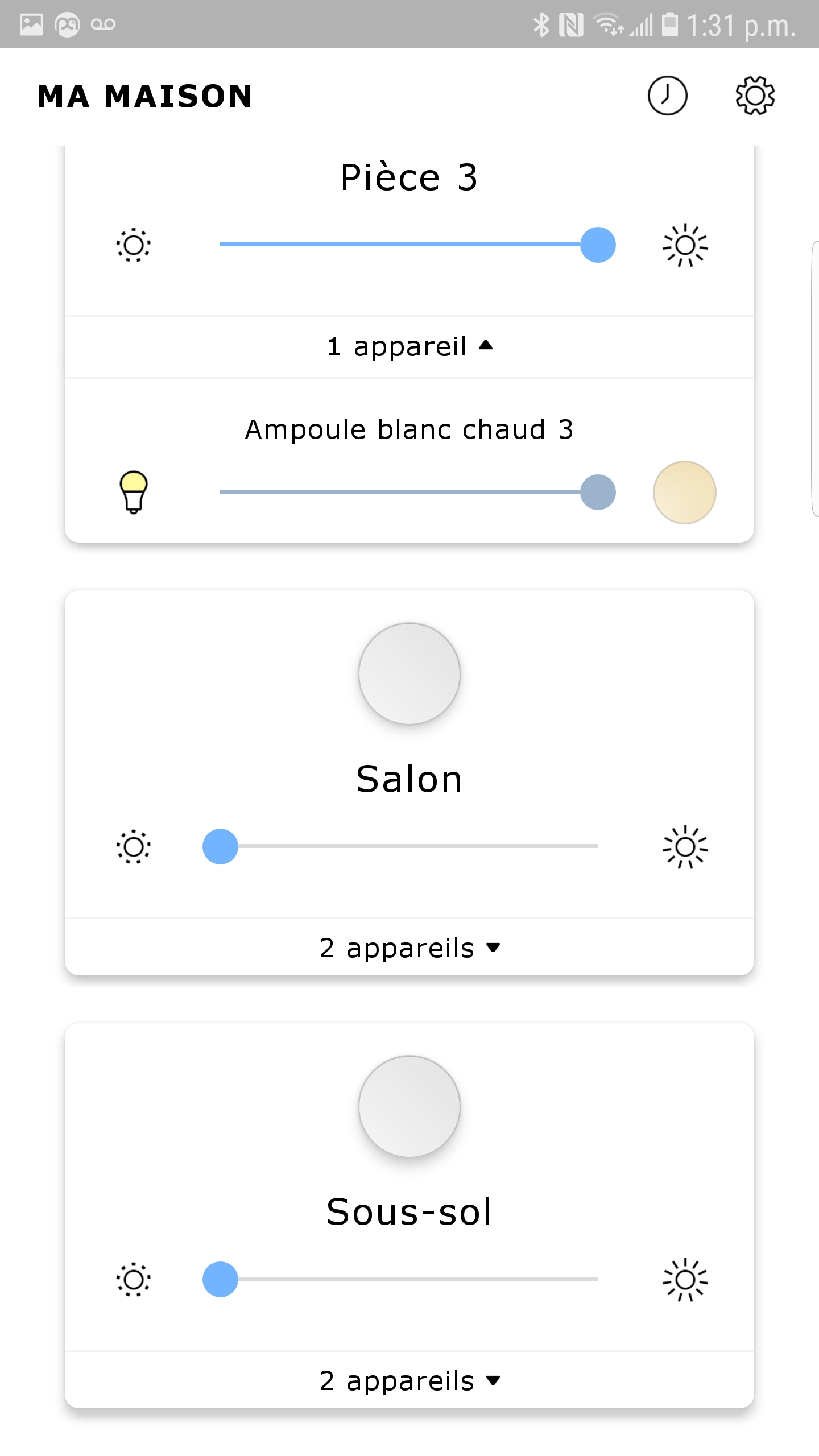Set Salon to minimum brightness icon

point(134,847)
